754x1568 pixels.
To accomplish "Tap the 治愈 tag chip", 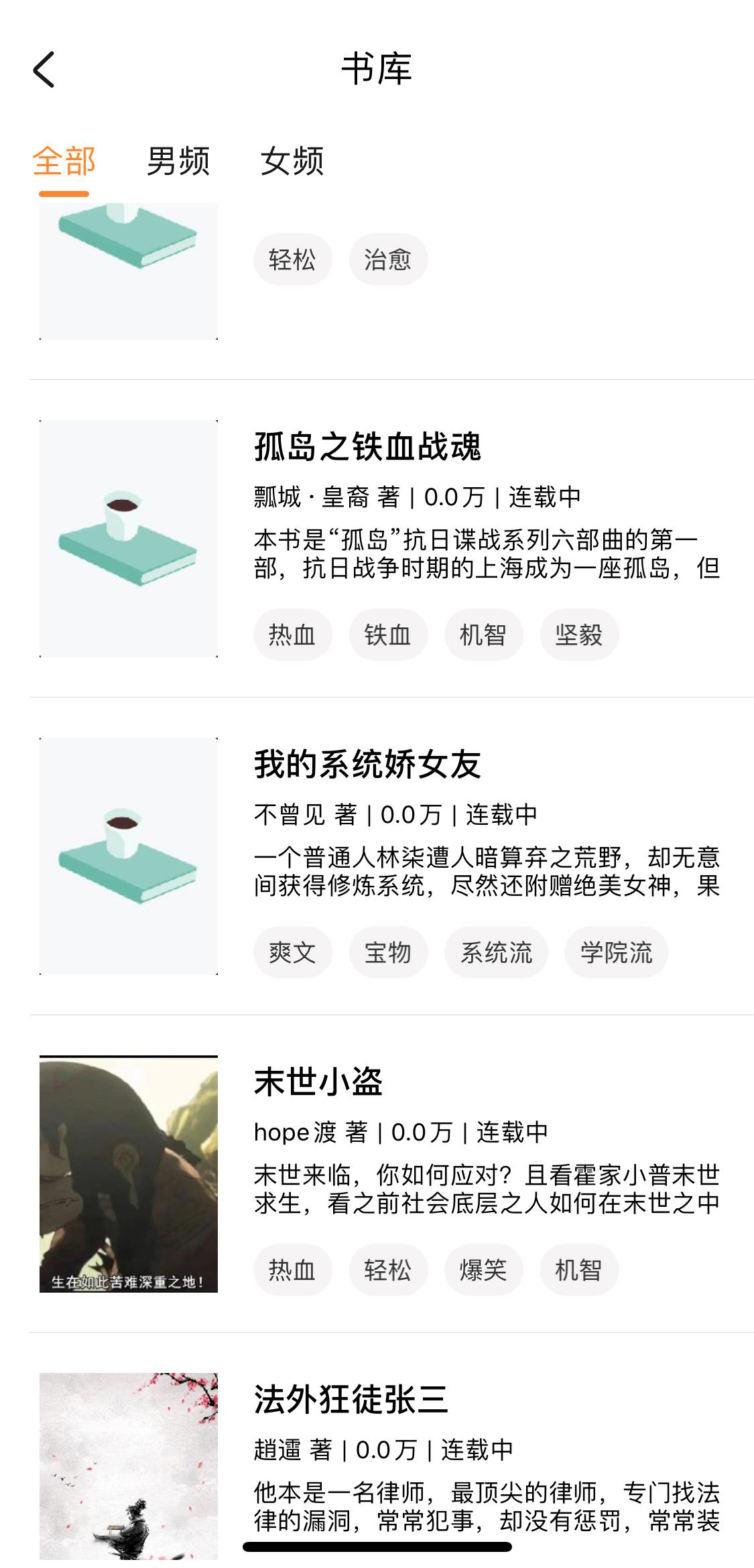I will (x=388, y=259).
